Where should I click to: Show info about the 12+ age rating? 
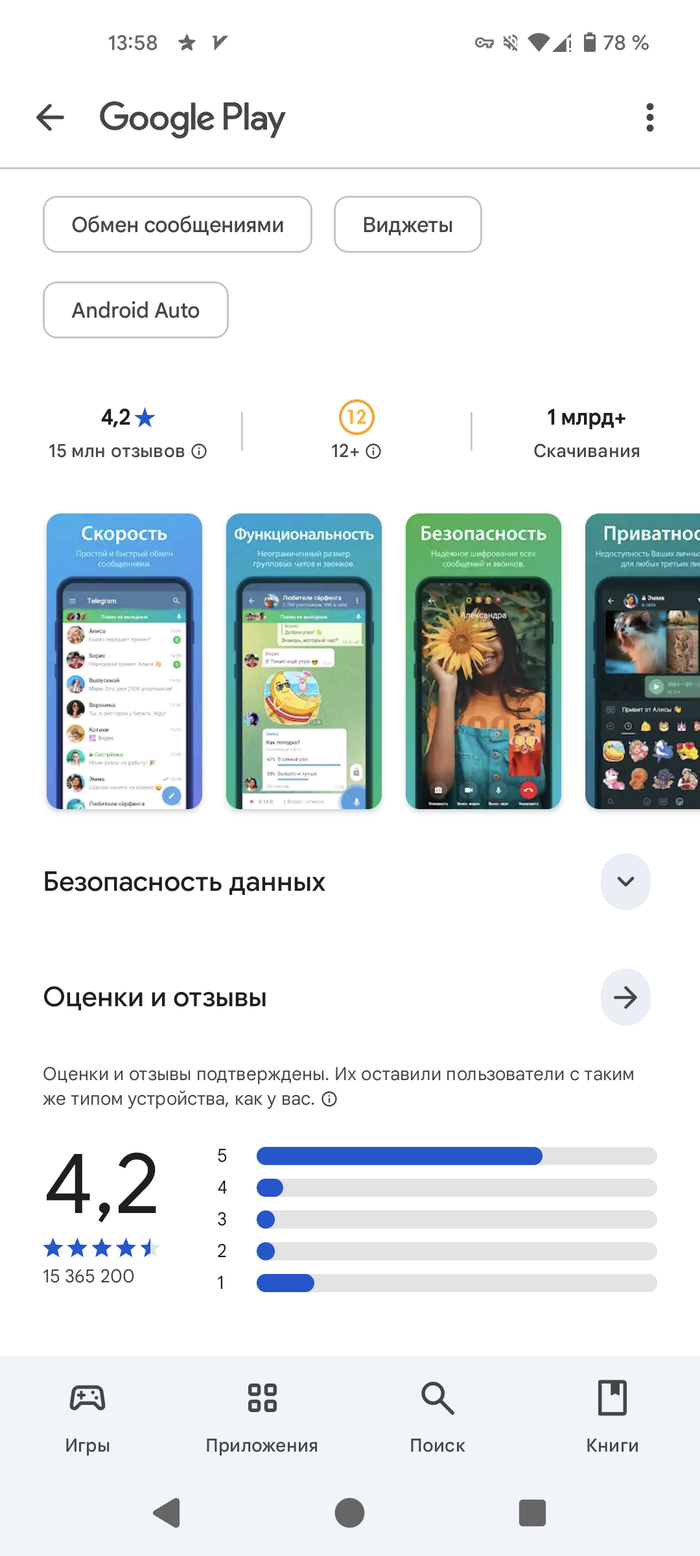pos(373,451)
